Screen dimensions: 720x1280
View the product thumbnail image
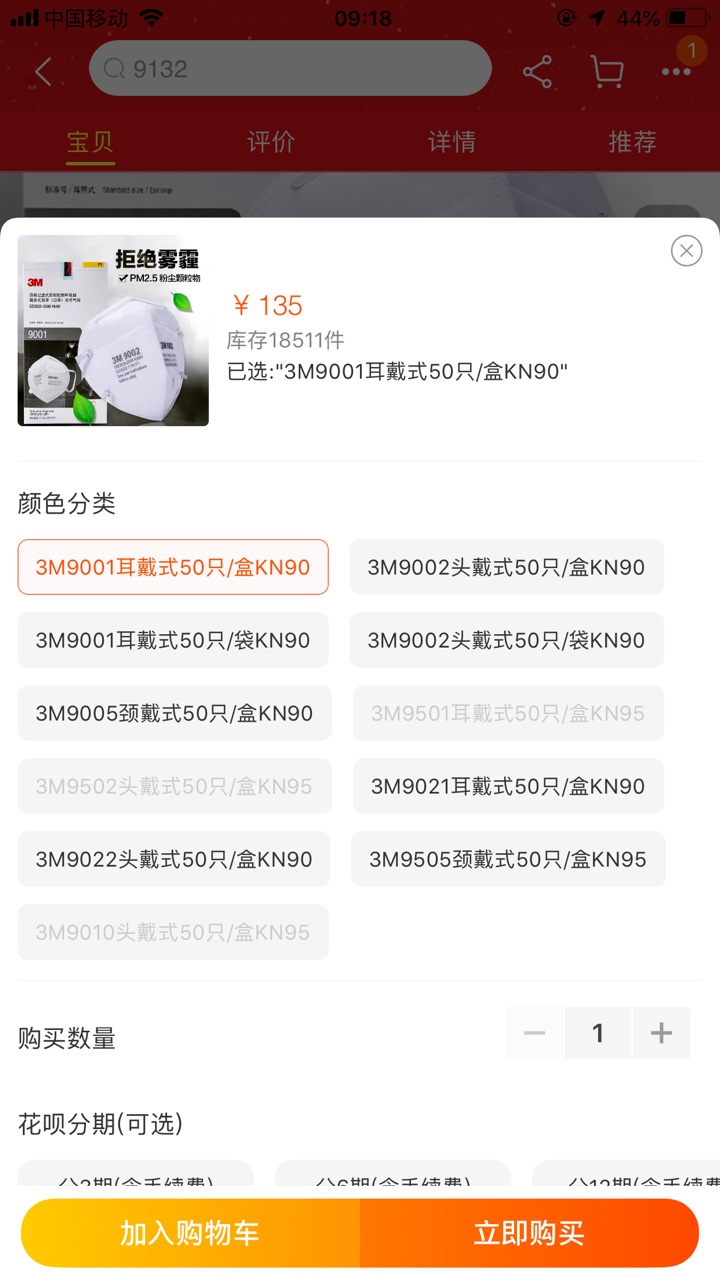click(x=113, y=331)
